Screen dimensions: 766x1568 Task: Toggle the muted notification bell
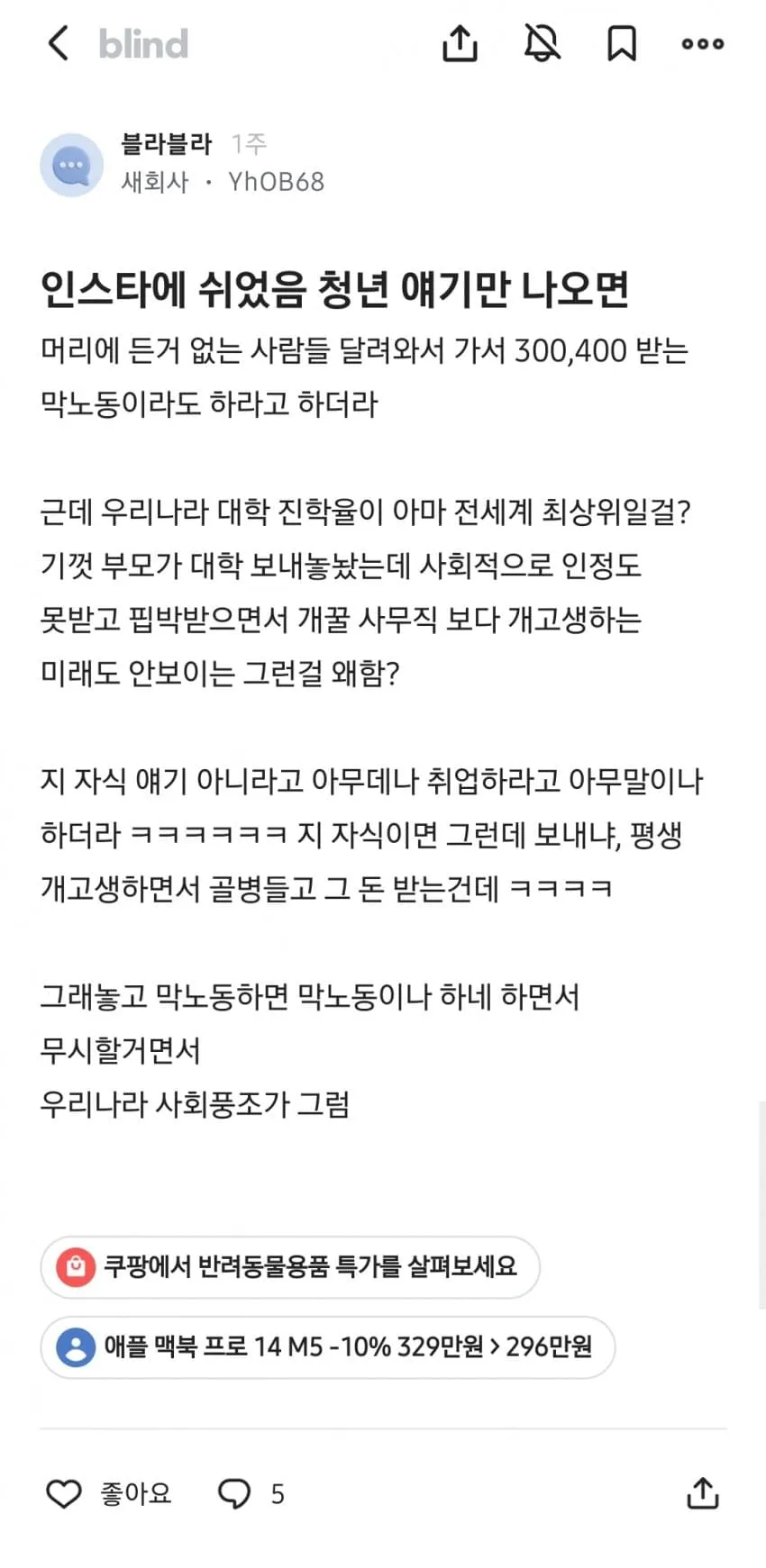tap(542, 42)
